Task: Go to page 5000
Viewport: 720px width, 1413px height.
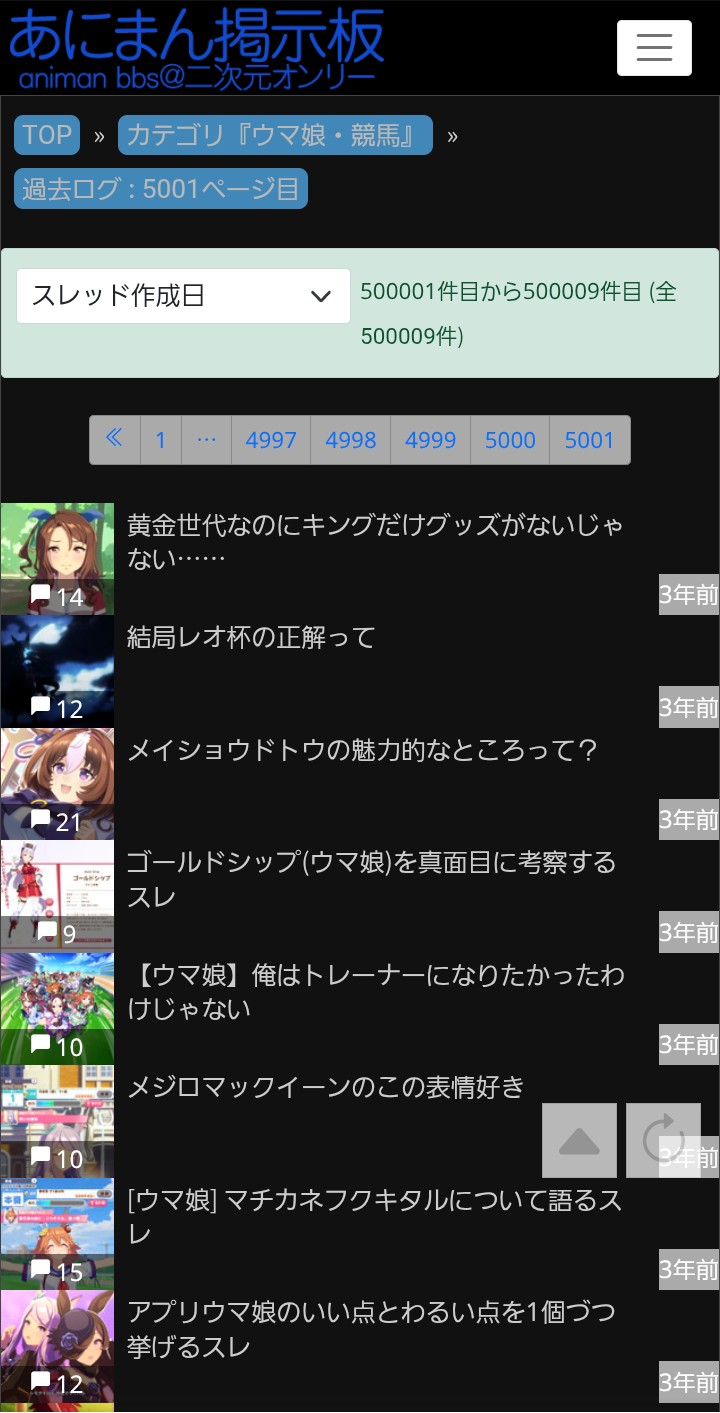Action: point(510,440)
